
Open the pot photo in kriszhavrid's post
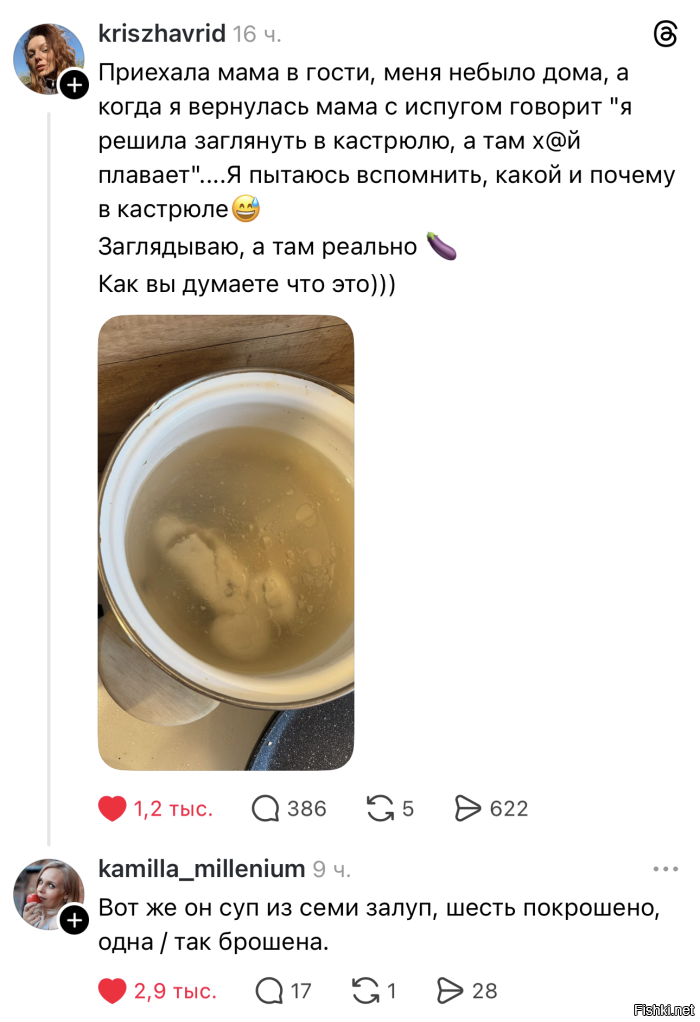(226, 542)
